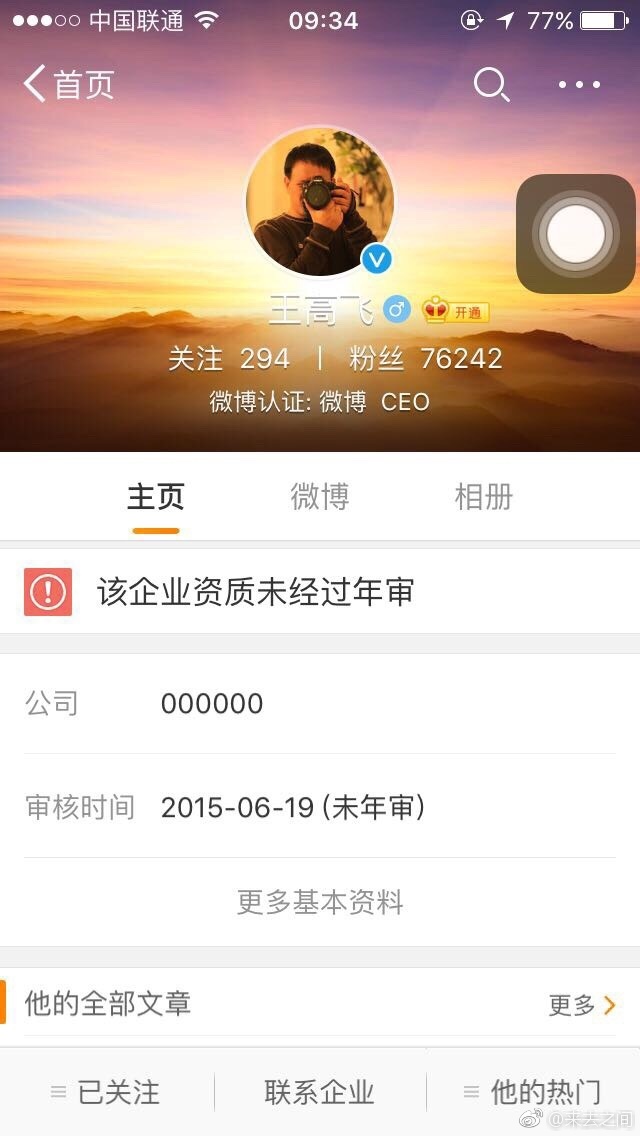Open the 他的热门 menu

[533, 1092]
